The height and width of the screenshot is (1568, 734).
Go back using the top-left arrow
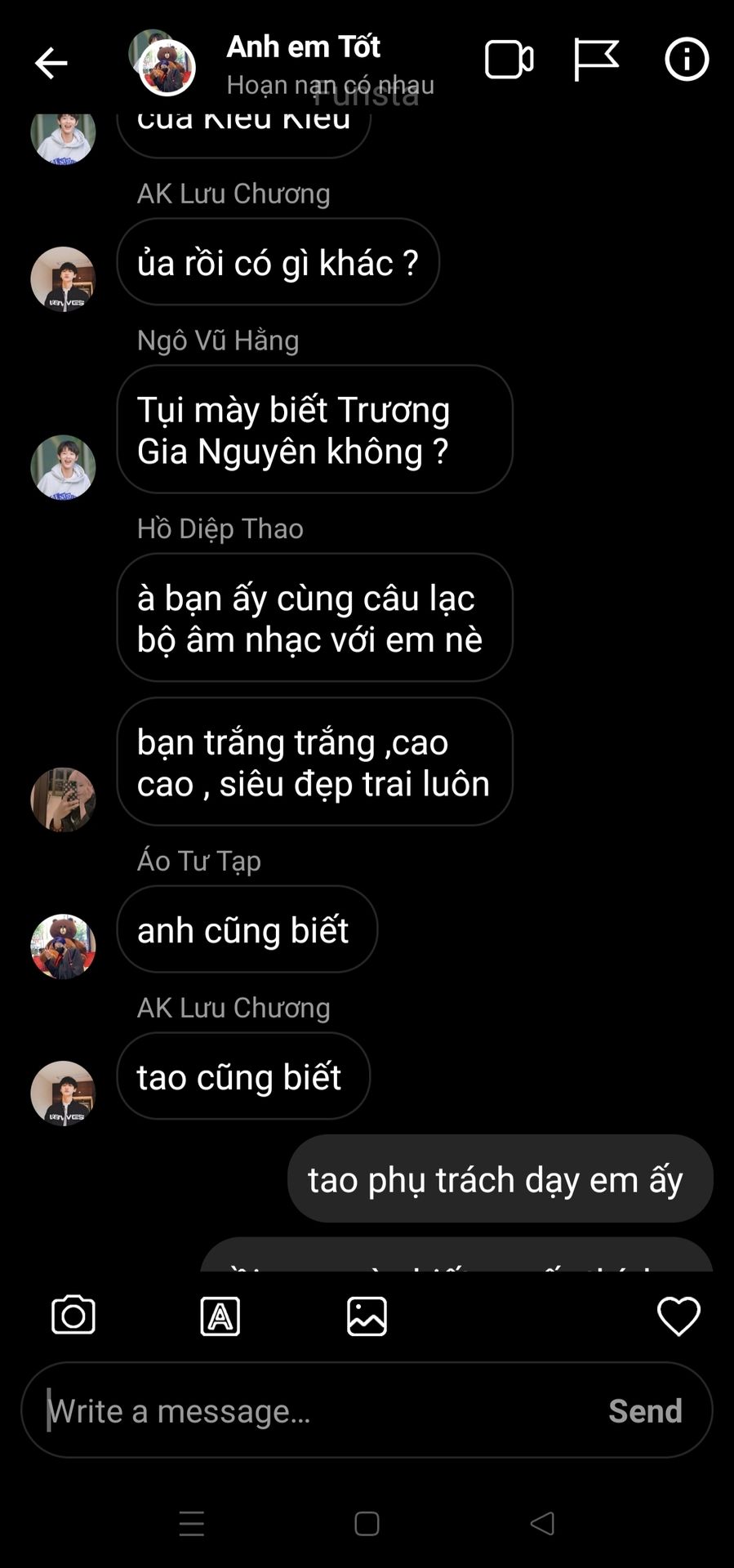[x=51, y=63]
